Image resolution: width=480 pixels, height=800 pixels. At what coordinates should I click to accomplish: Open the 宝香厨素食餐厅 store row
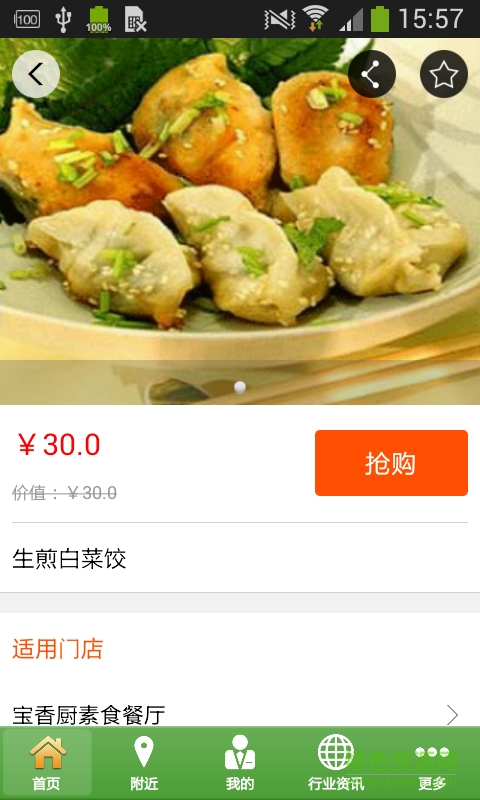(240, 714)
